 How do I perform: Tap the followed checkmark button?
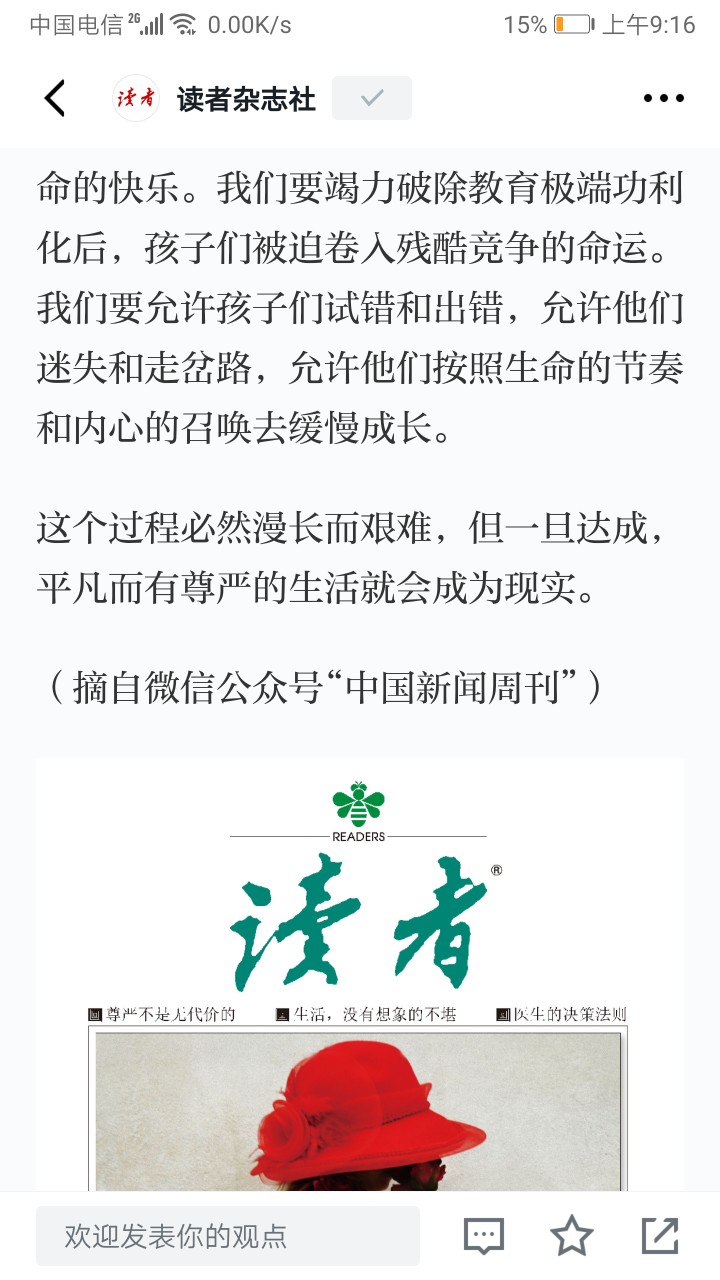[372, 98]
